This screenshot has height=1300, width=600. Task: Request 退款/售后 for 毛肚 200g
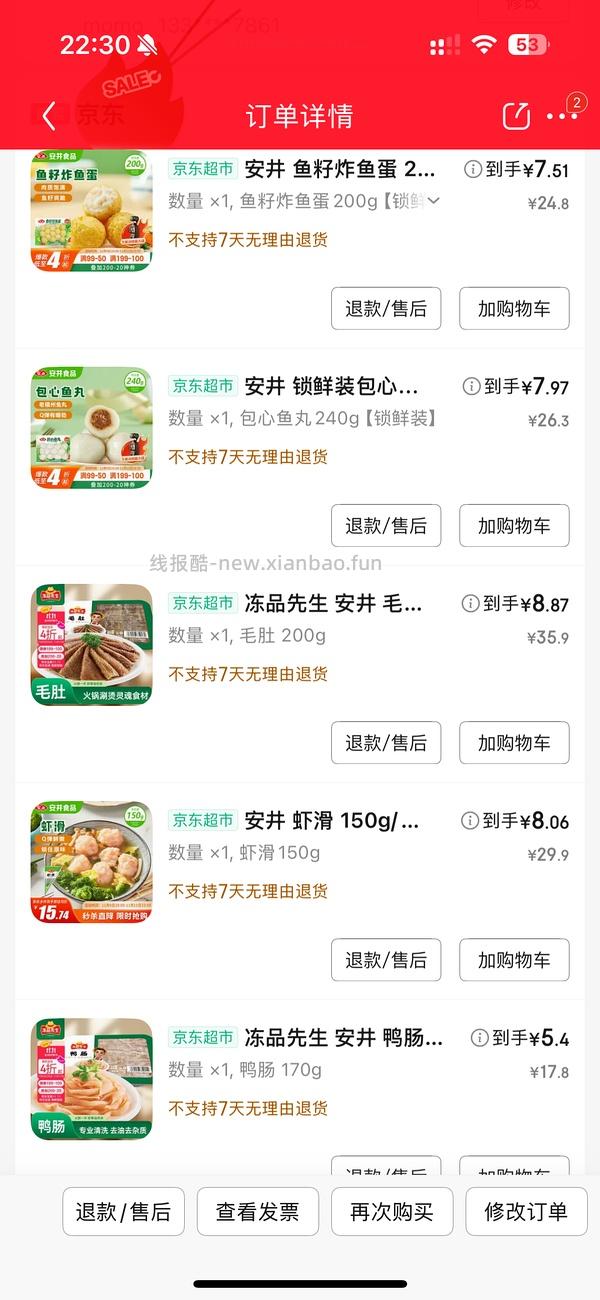[386, 743]
